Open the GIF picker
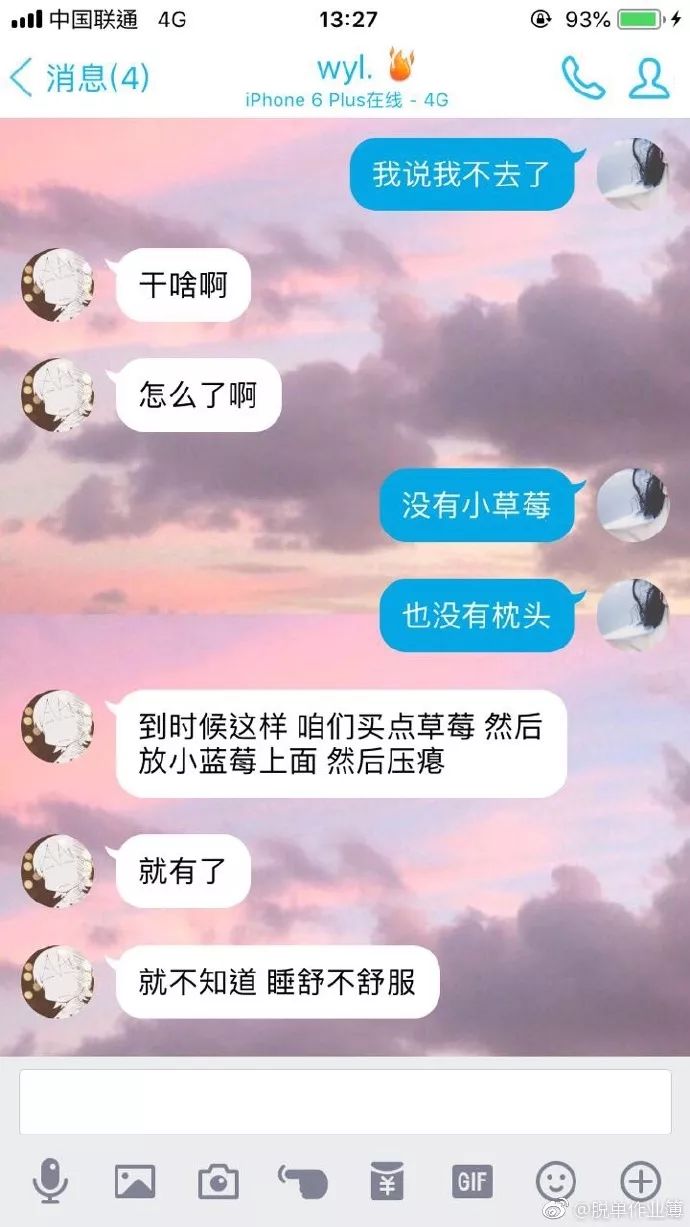The height and width of the screenshot is (1227, 690). coord(471,1183)
